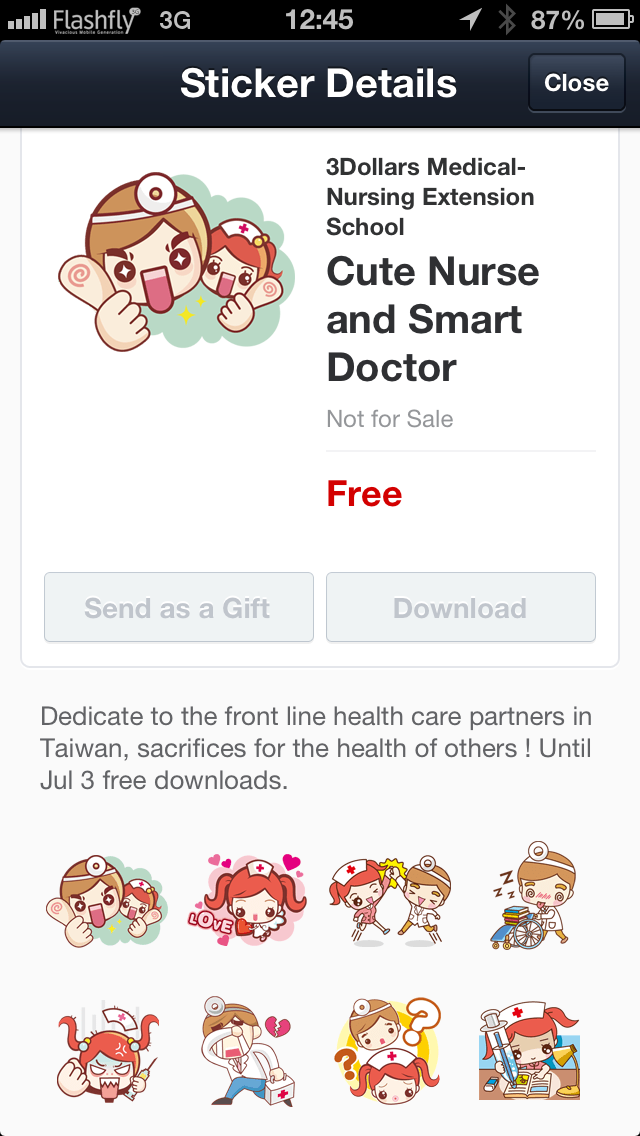Tap the Download button

pyautogui.click(x=460, y=607)
